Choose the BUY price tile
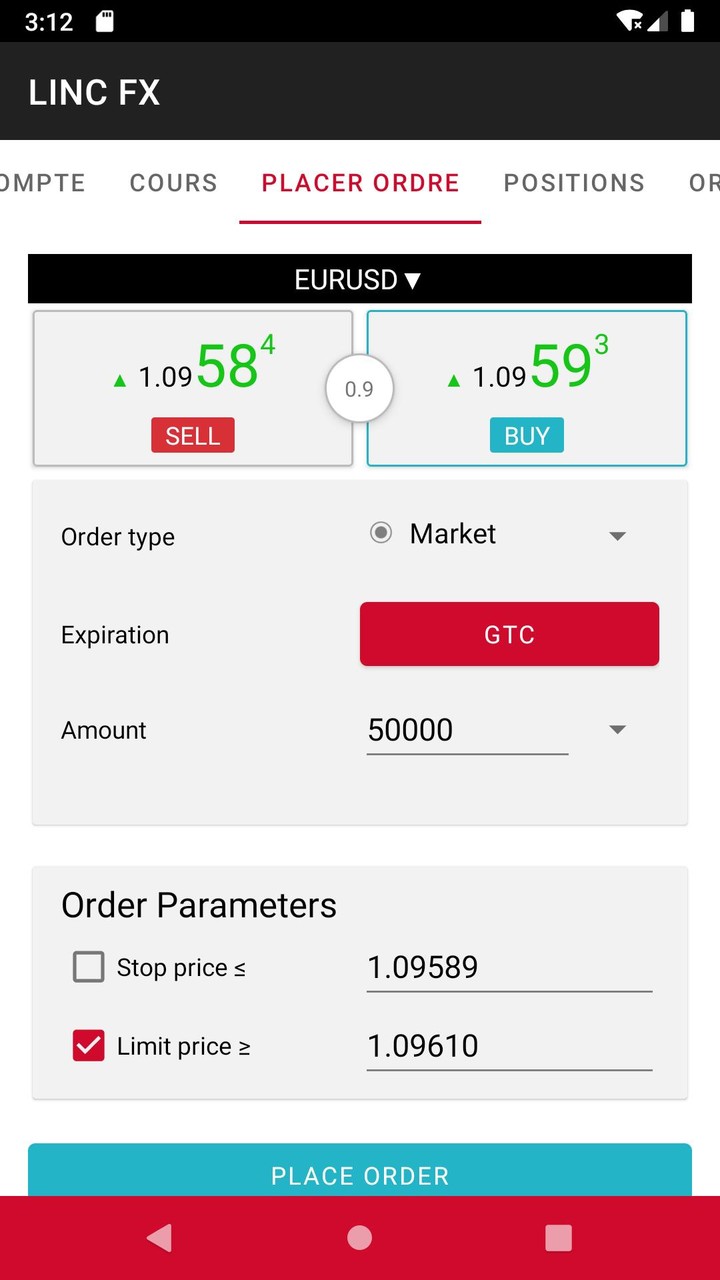This screenshot has height=1280, width=720. 527,388
